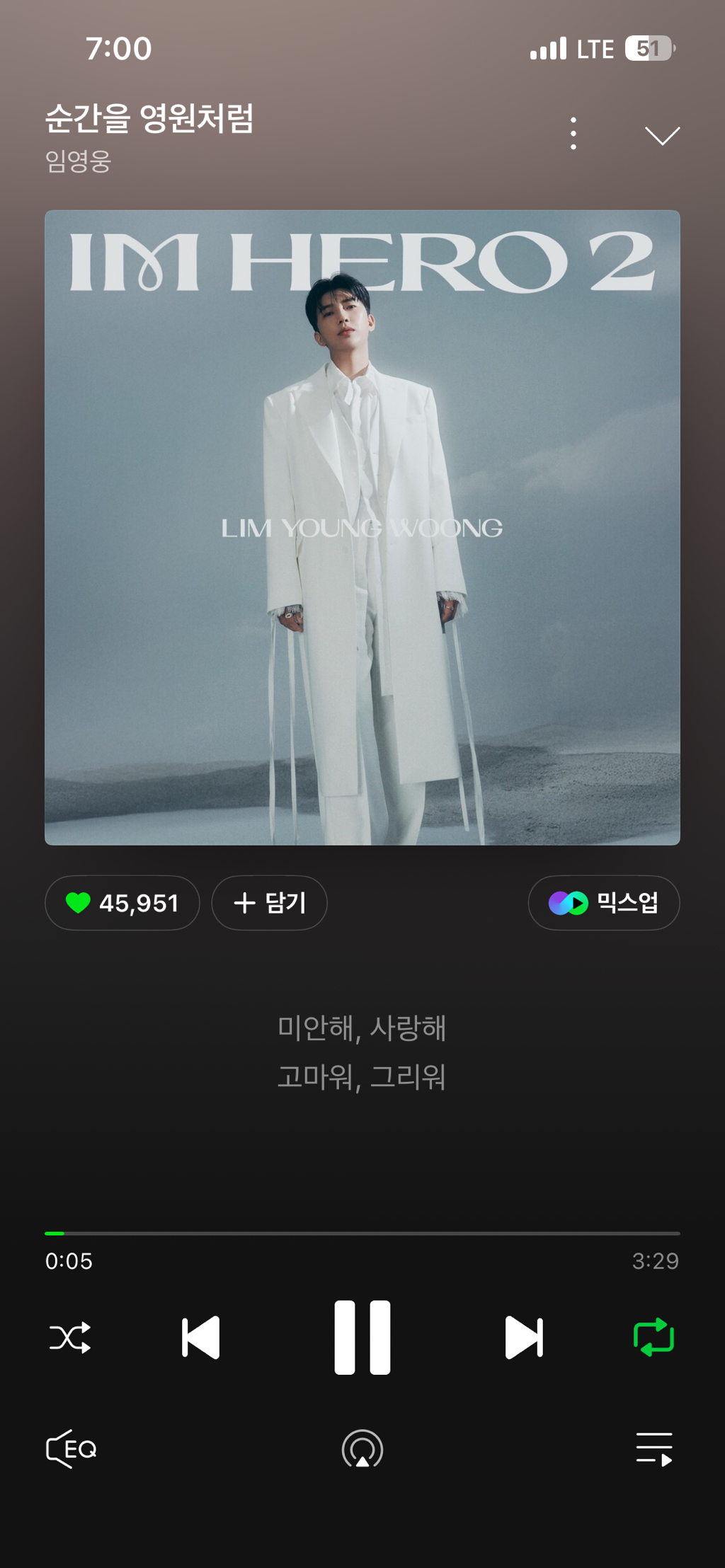
Task: Tap the IM HERO 2 album cover
Action: pyautogui.click(x=362, y=527)
